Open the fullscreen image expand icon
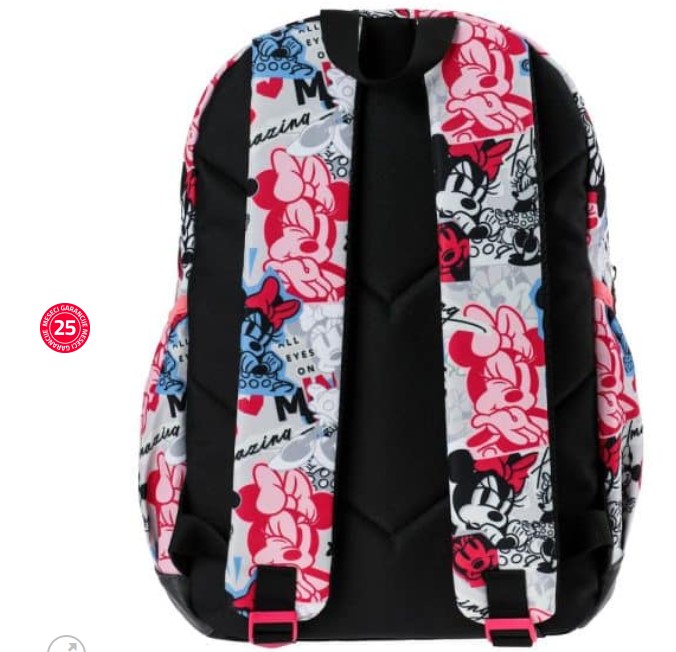 point(67,645)
